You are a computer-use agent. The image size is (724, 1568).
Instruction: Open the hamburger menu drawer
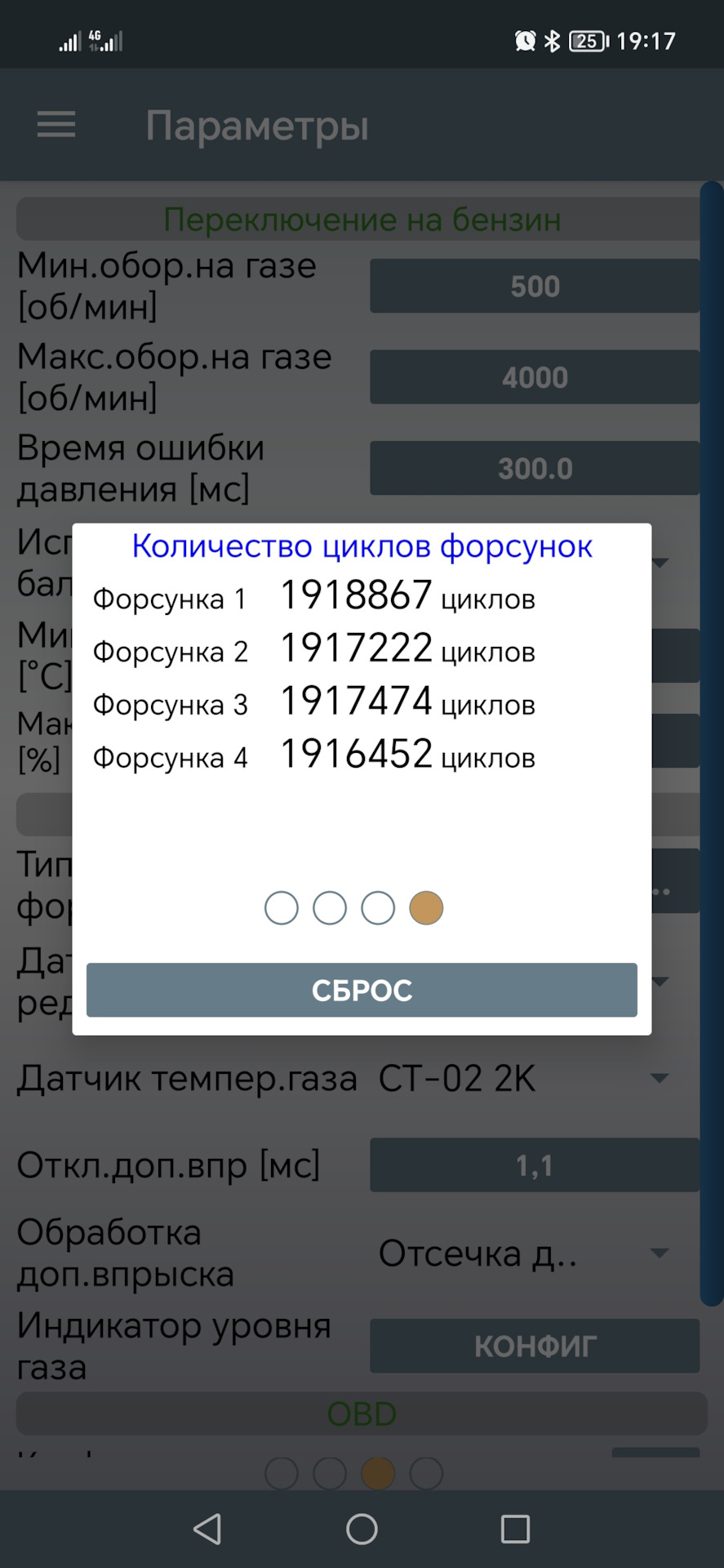[56, 125]
